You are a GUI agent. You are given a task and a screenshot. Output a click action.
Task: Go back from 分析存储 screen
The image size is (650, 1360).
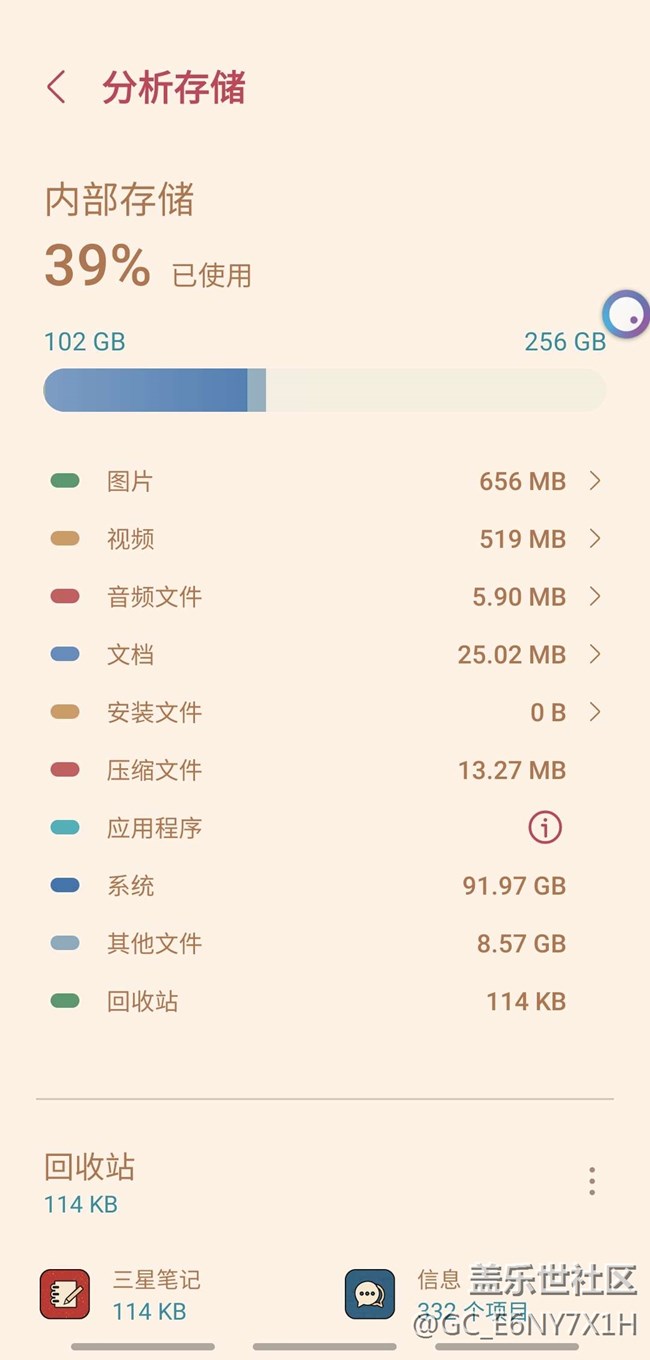tap(57, 88)
